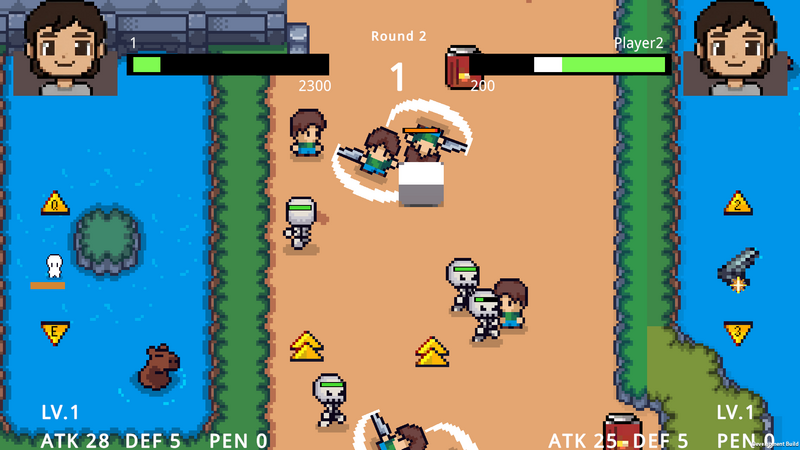The image size is (800, 450).
Task: Select the white ghost item
Action: coord(54,266)
